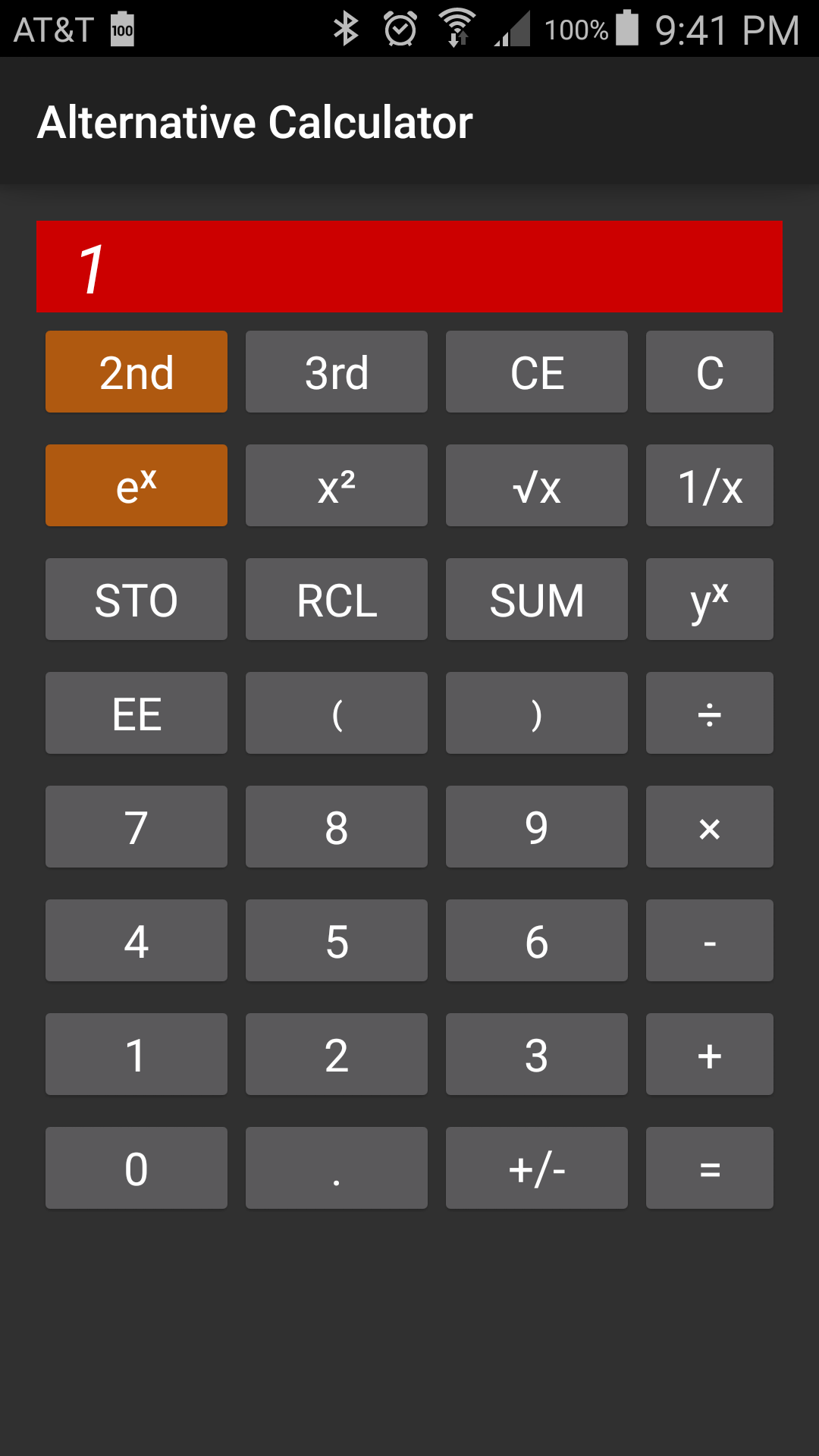The image size is (819, 1456).
Task: Tap the SUM key
Action: pyautogui.click(x=537, y=599)
